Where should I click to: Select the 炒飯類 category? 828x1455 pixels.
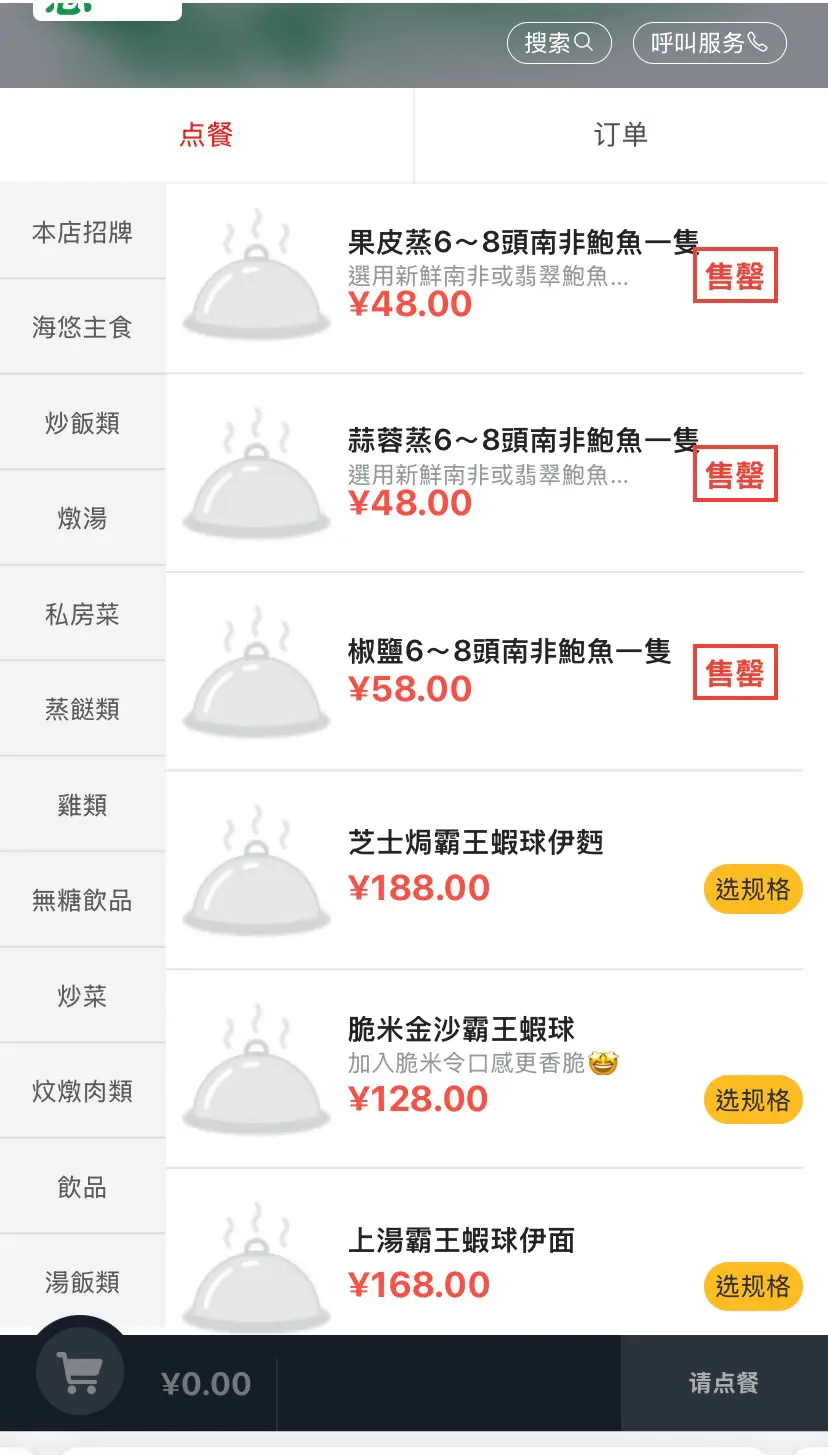pyautogui.click(x=82, y=423)
